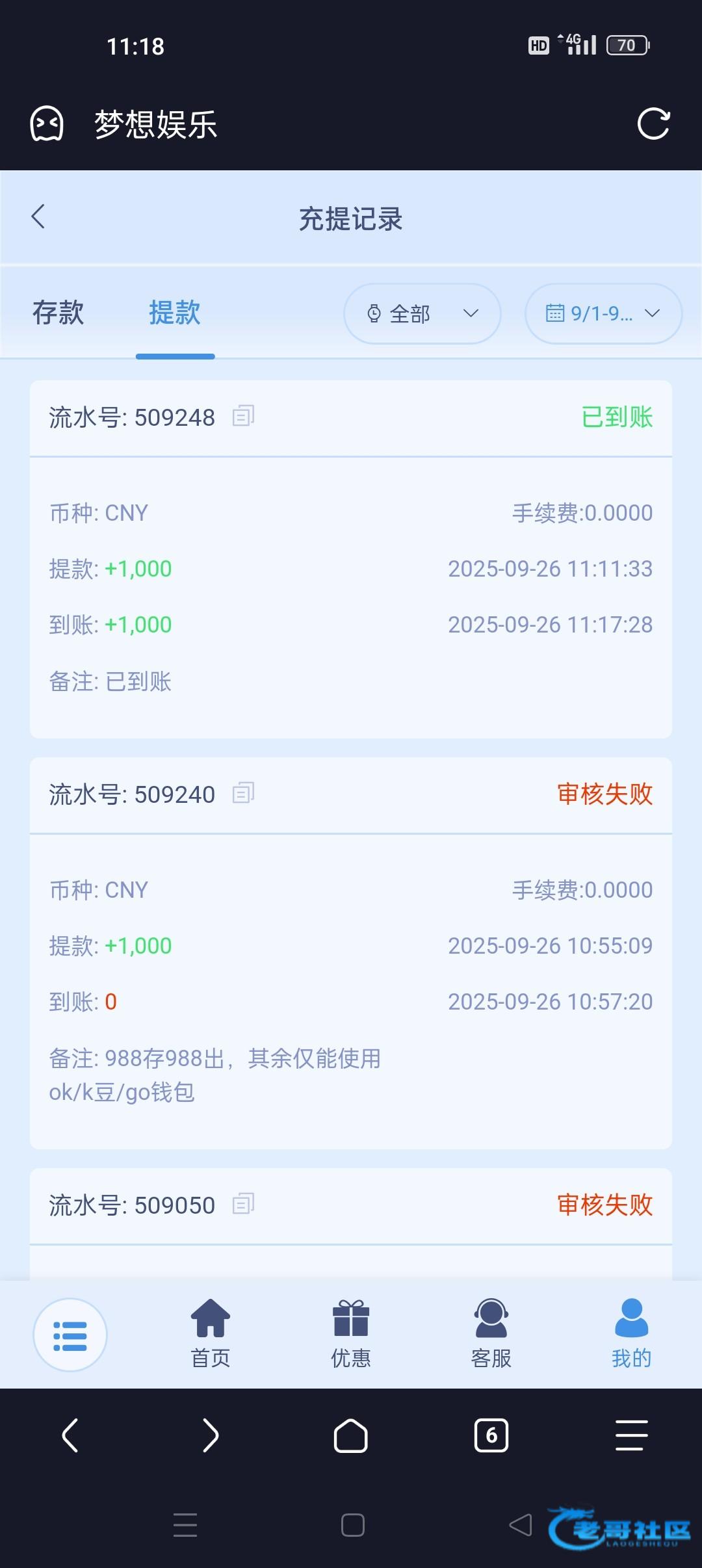Tap the ghost icon beside 梦想娱乐
This screenshot has width=702, height=1568.
pyautogui.click(x=47, y=124)
